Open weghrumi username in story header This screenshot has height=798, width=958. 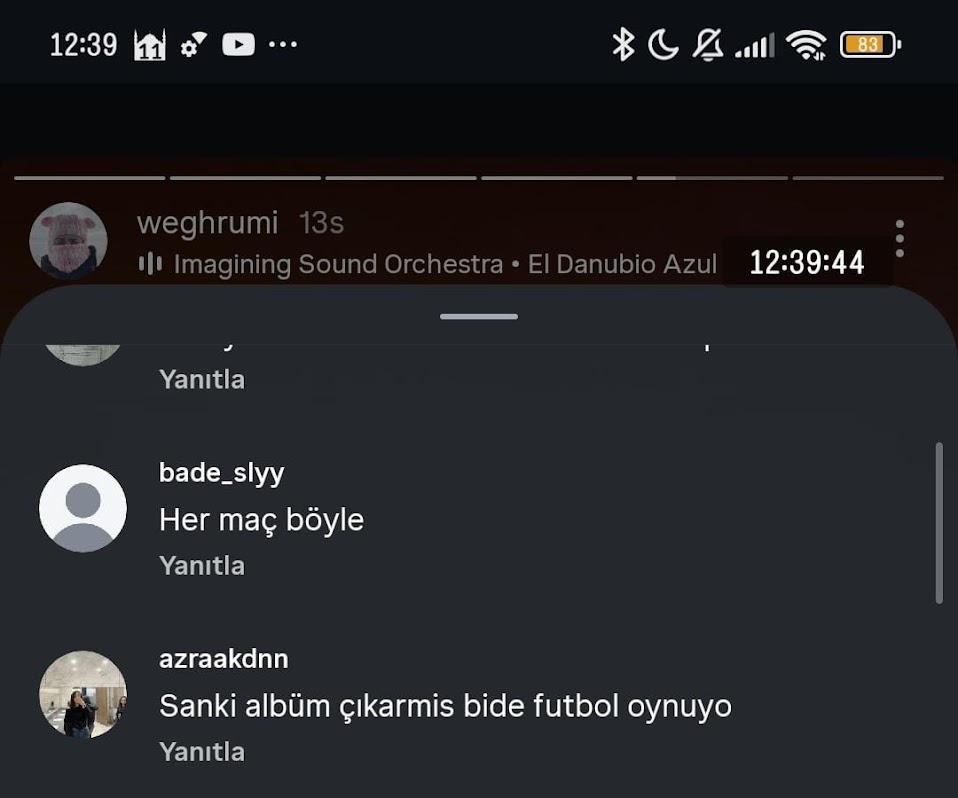tap(207, 223)
